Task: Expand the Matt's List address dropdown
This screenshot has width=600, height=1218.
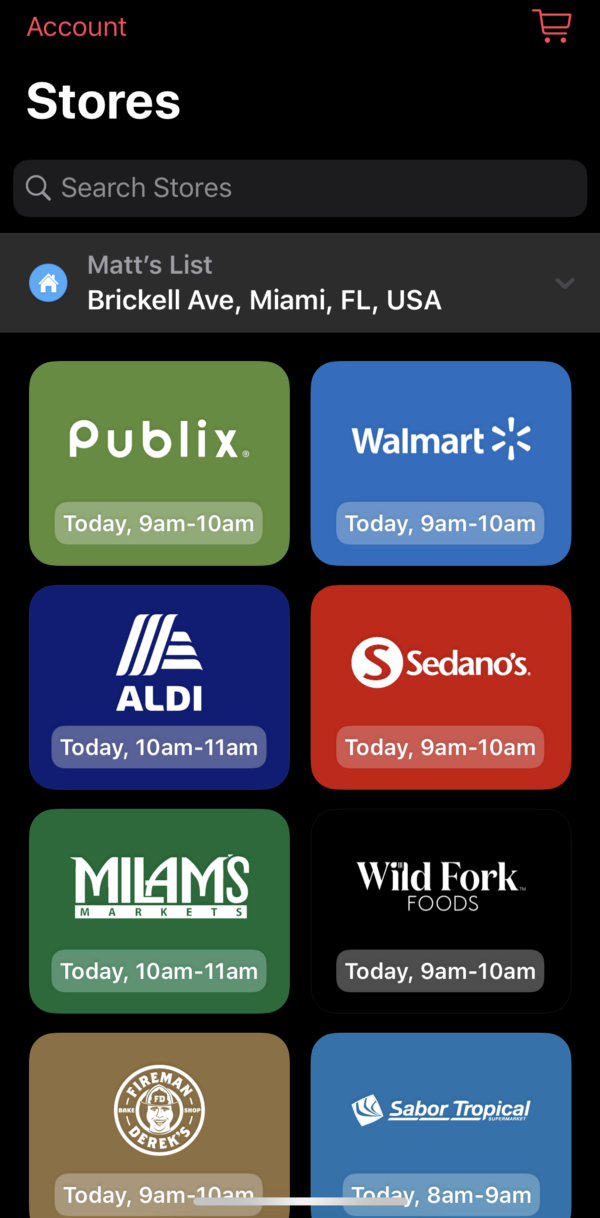Action: click(564, 283)
